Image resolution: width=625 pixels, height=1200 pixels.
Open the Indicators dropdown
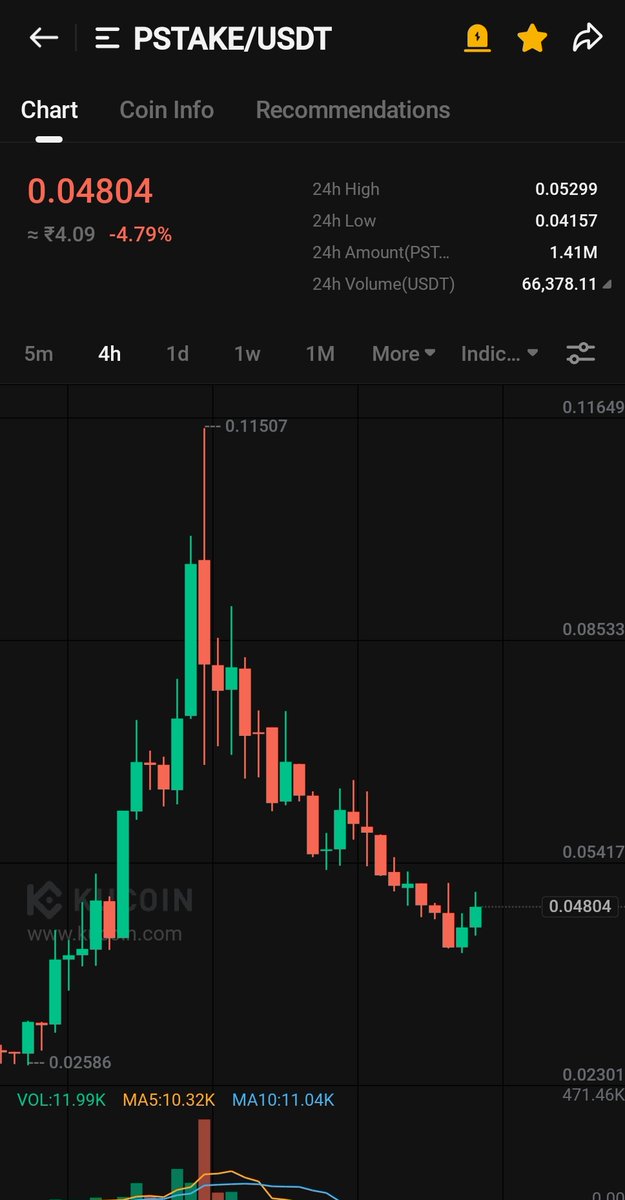(x=500, y=354)
